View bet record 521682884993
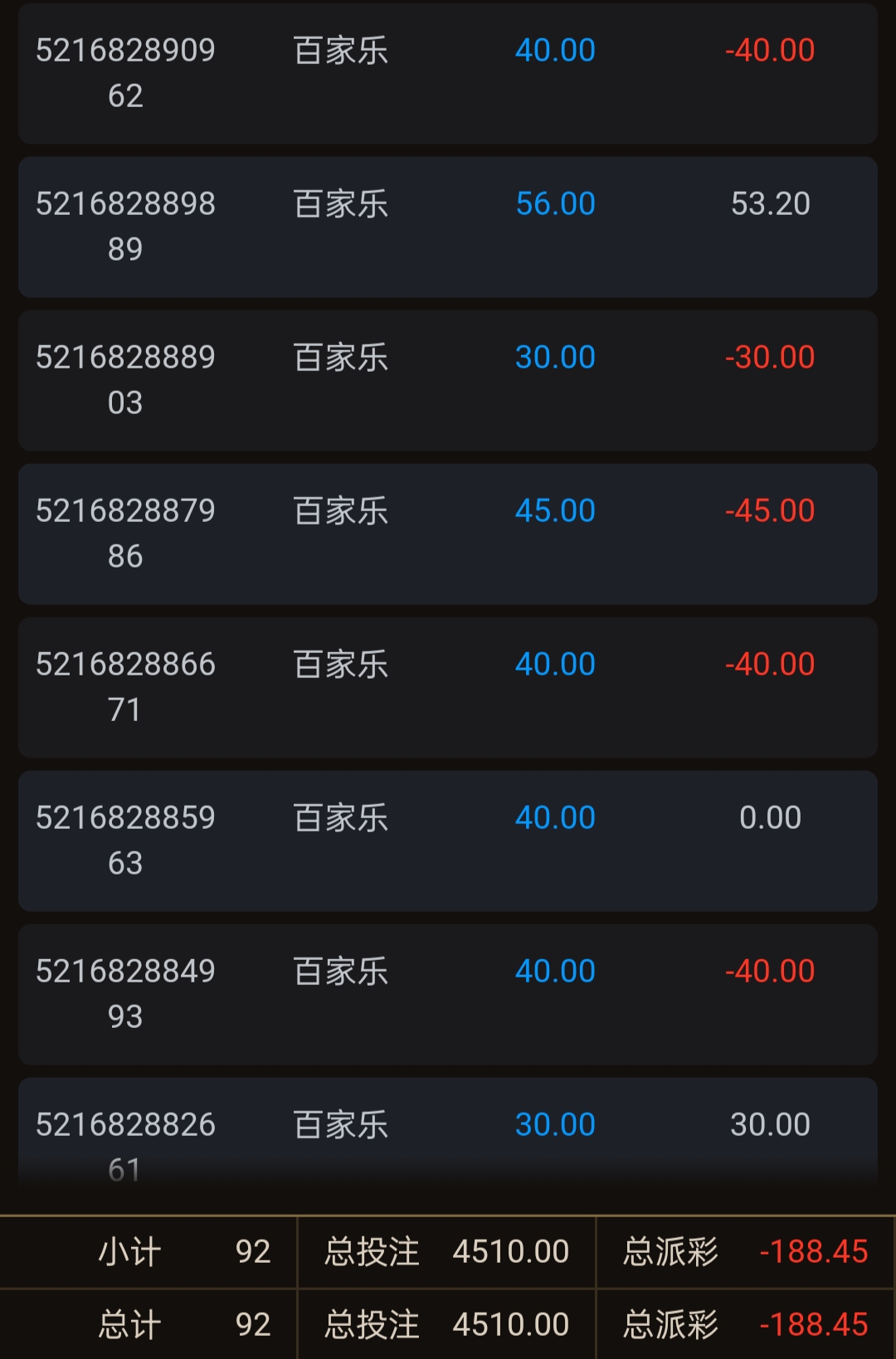The width and height of the screenshot is (896, 1359). click(x=448, y=994)
